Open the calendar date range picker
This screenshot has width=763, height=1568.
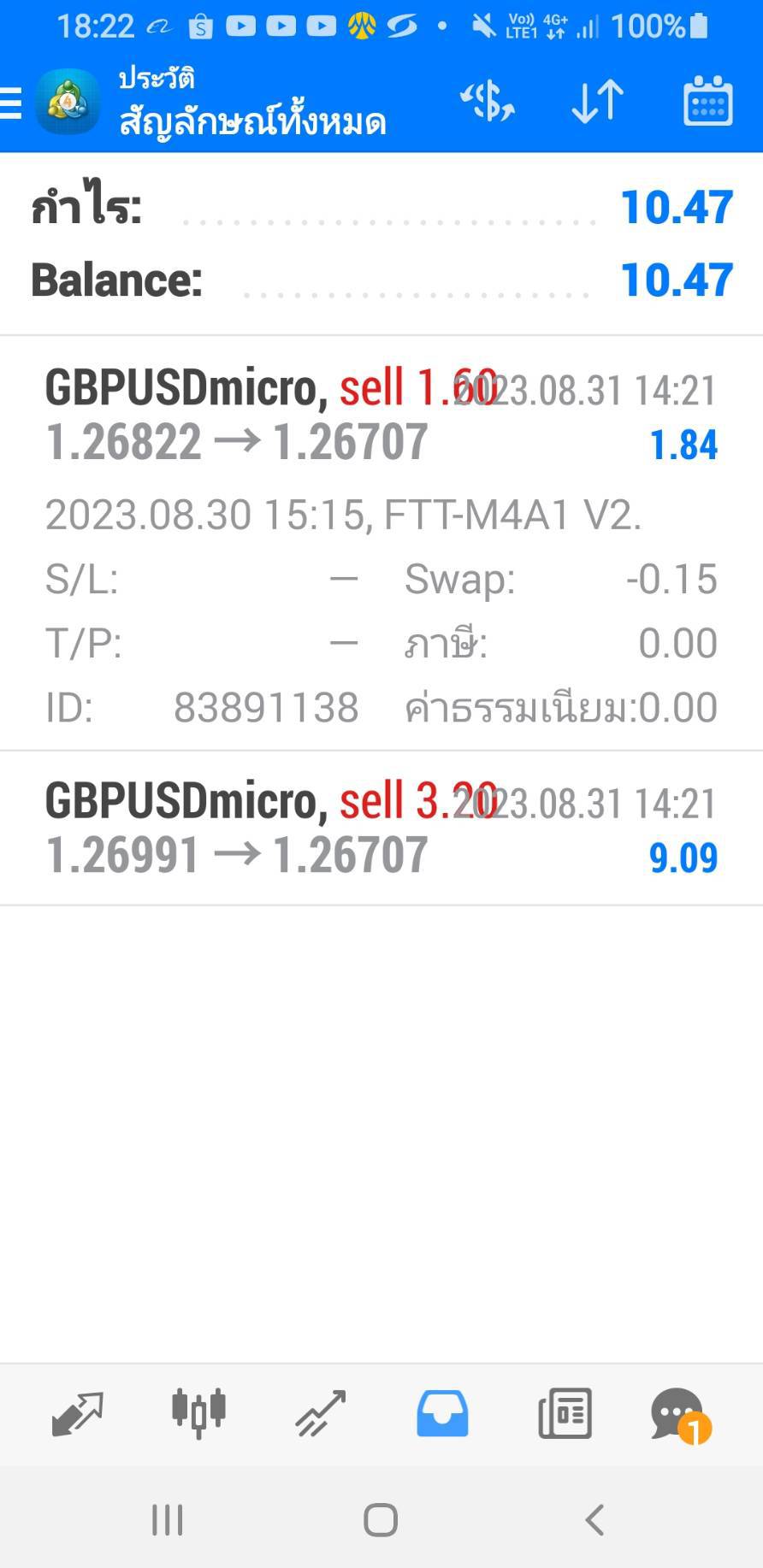pyautogui.click(x=707, y=102)
